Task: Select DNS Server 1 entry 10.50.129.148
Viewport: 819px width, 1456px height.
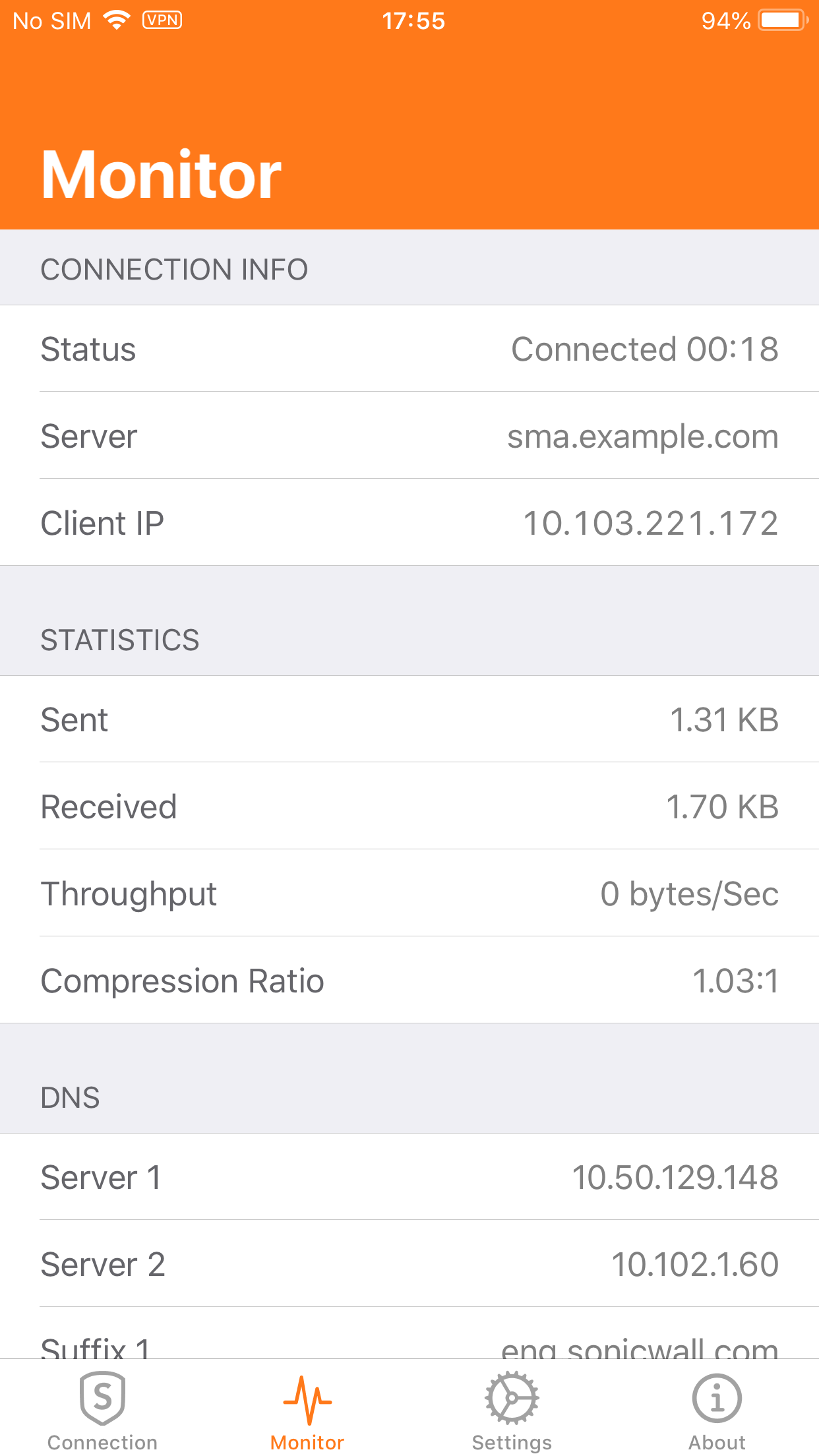Action: click(409, 1178)
